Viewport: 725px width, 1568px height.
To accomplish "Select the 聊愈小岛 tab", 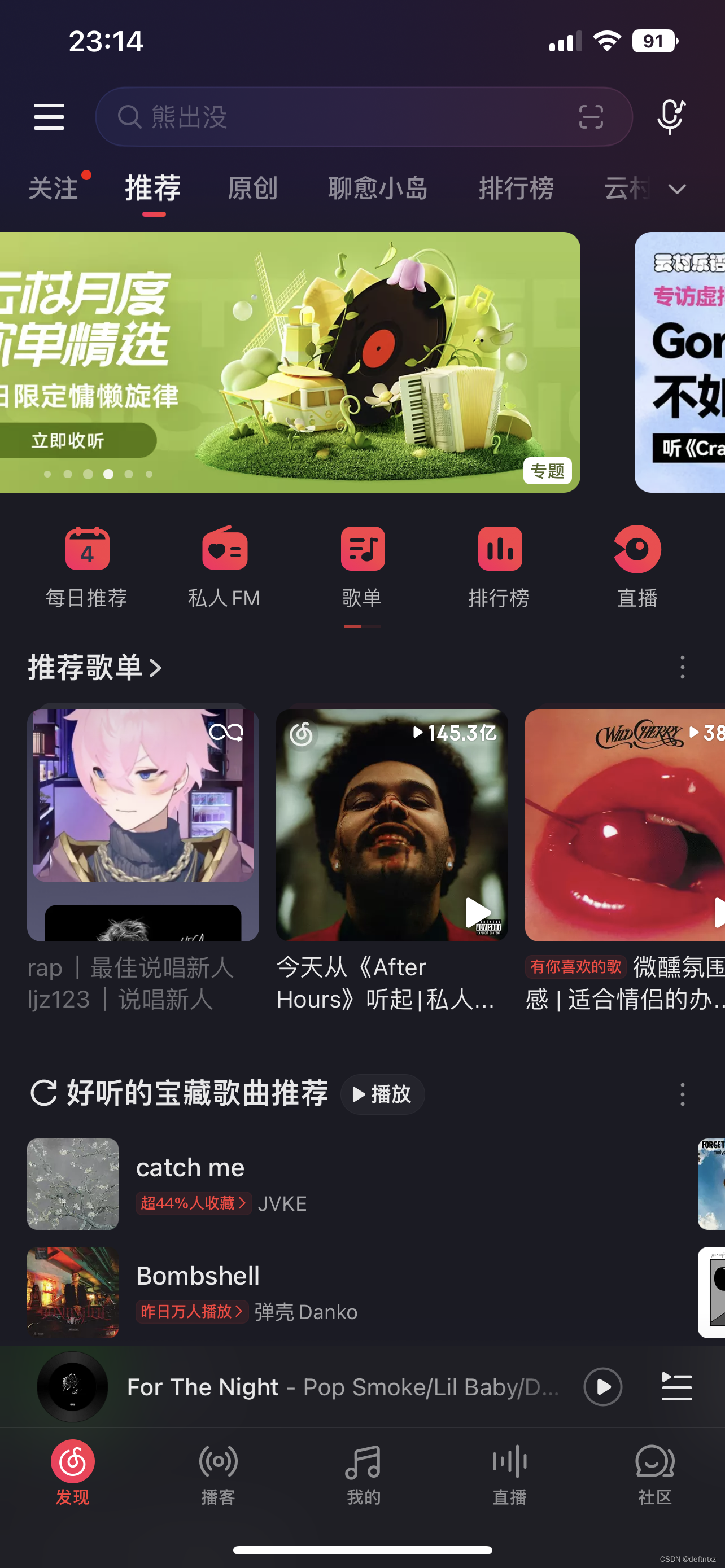I will coord(377,188).
